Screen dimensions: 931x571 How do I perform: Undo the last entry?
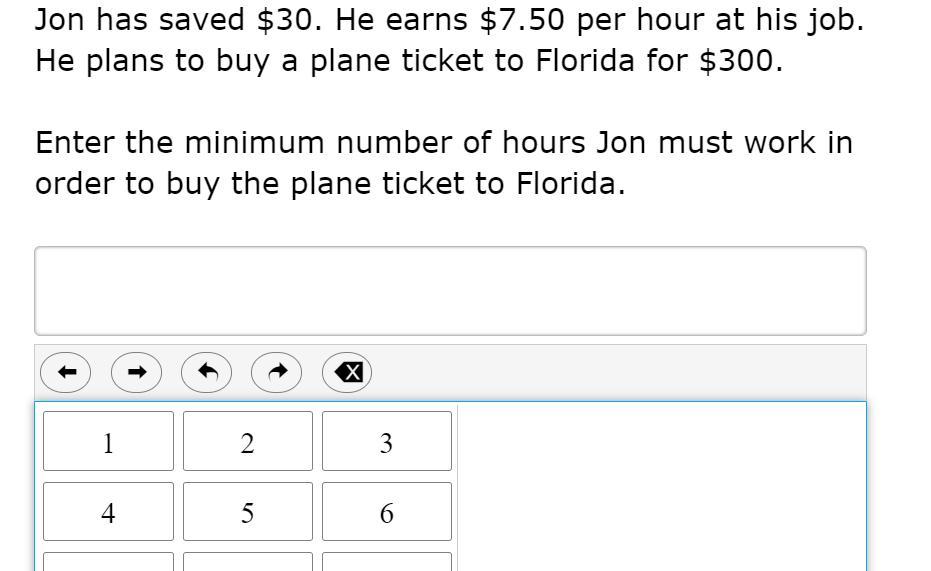click(207, 372)
